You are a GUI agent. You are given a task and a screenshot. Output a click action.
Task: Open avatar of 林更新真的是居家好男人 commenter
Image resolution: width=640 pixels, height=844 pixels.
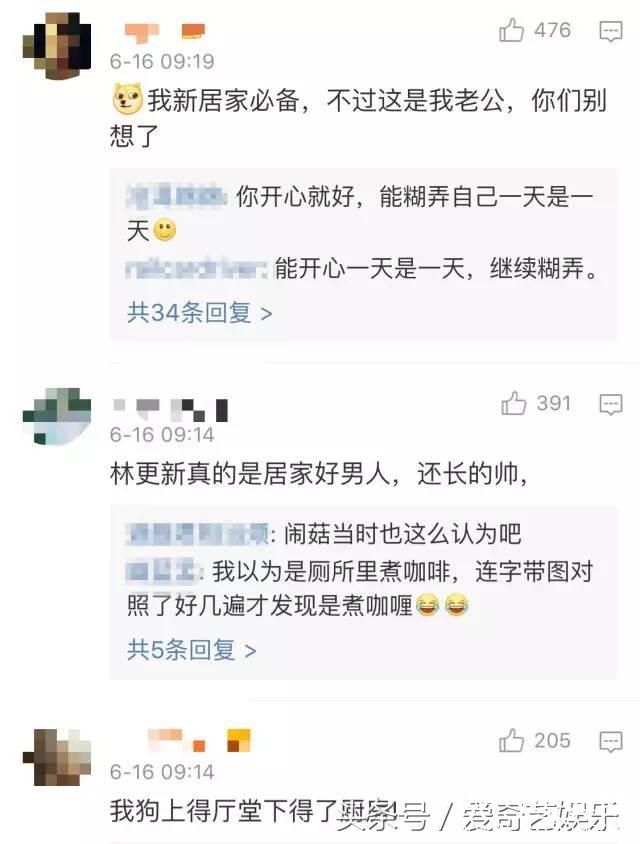pyautogui.click(x=57, y=415)
